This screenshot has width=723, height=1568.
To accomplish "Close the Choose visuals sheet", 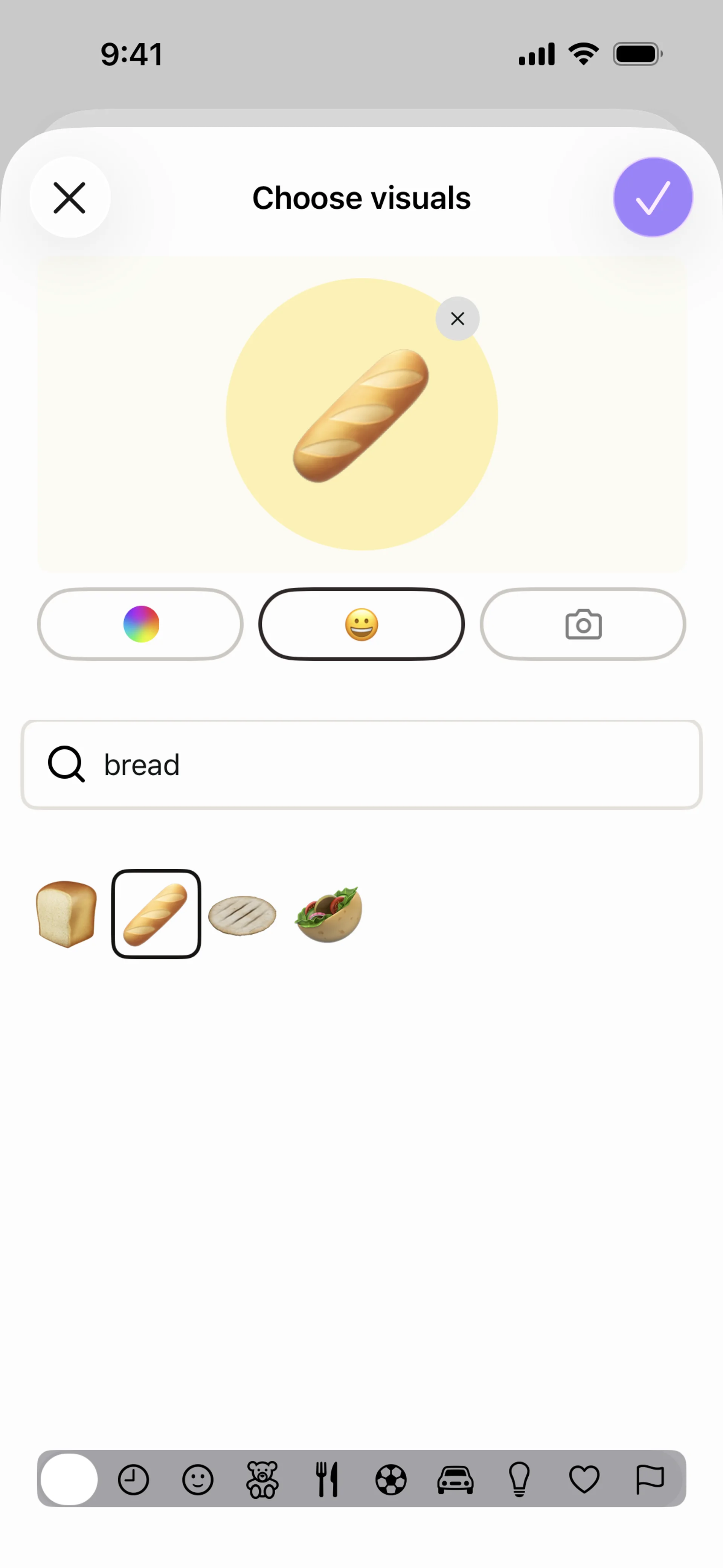I will (69, 198).
